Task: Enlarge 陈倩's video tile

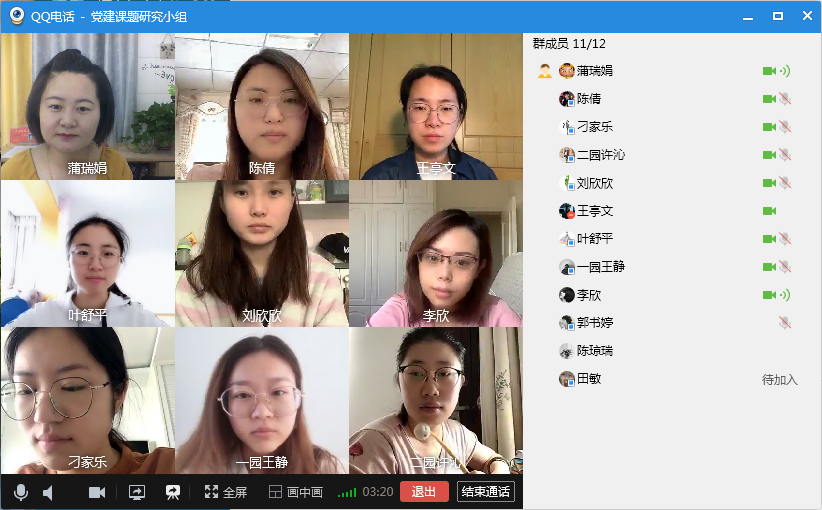Action: point(261,106)
